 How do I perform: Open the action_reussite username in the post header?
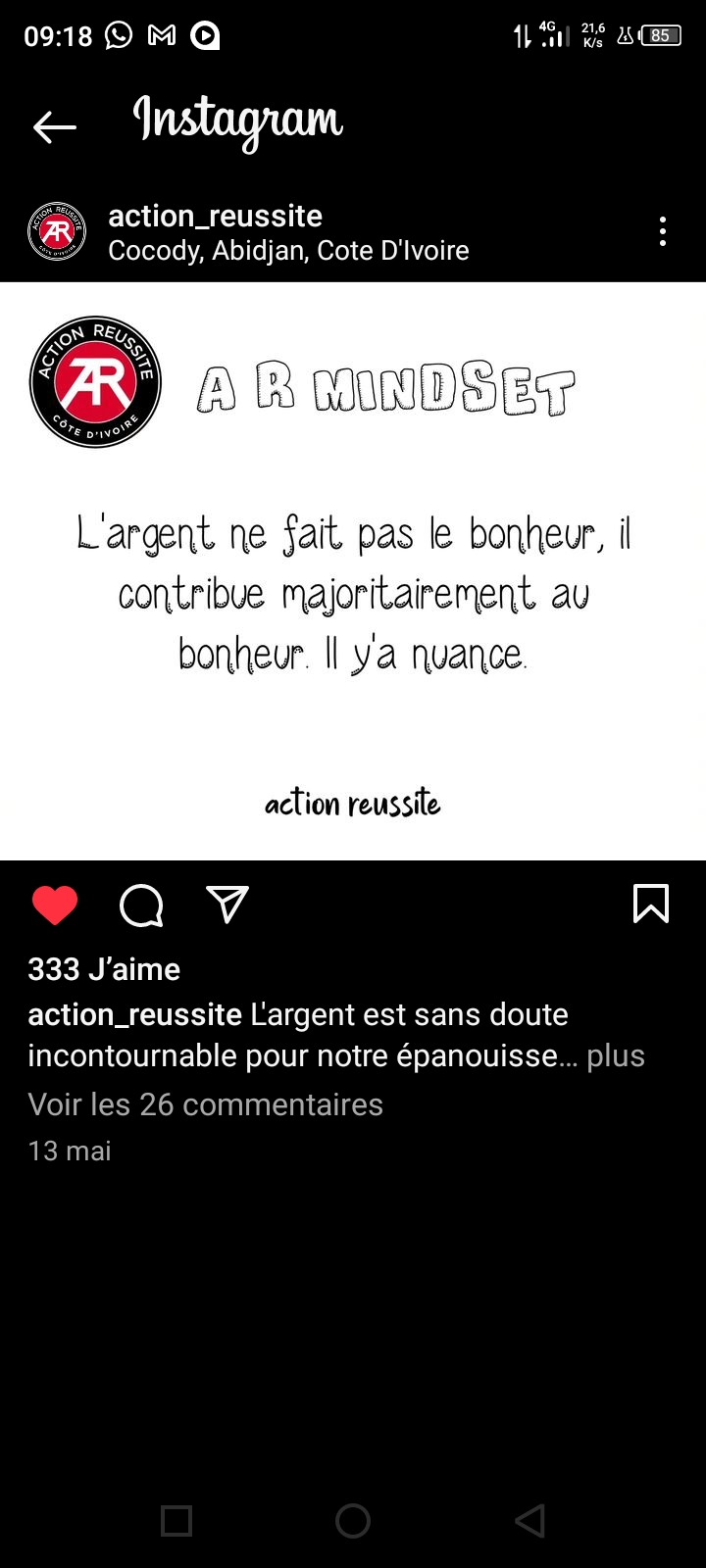pyautogui.click(x=215, y=216)
